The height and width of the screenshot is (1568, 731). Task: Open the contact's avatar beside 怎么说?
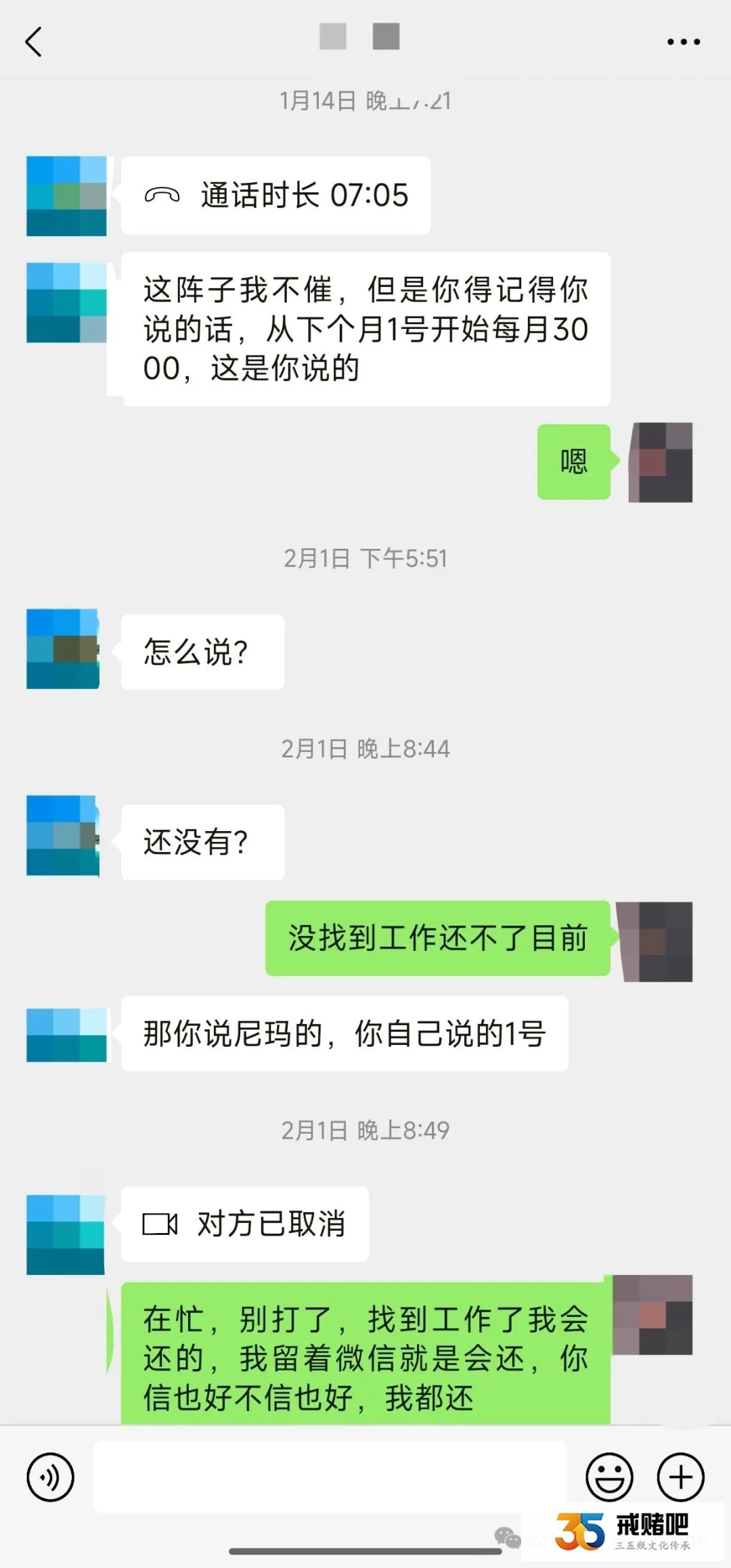pyautogui.click(x=64, y=649)
